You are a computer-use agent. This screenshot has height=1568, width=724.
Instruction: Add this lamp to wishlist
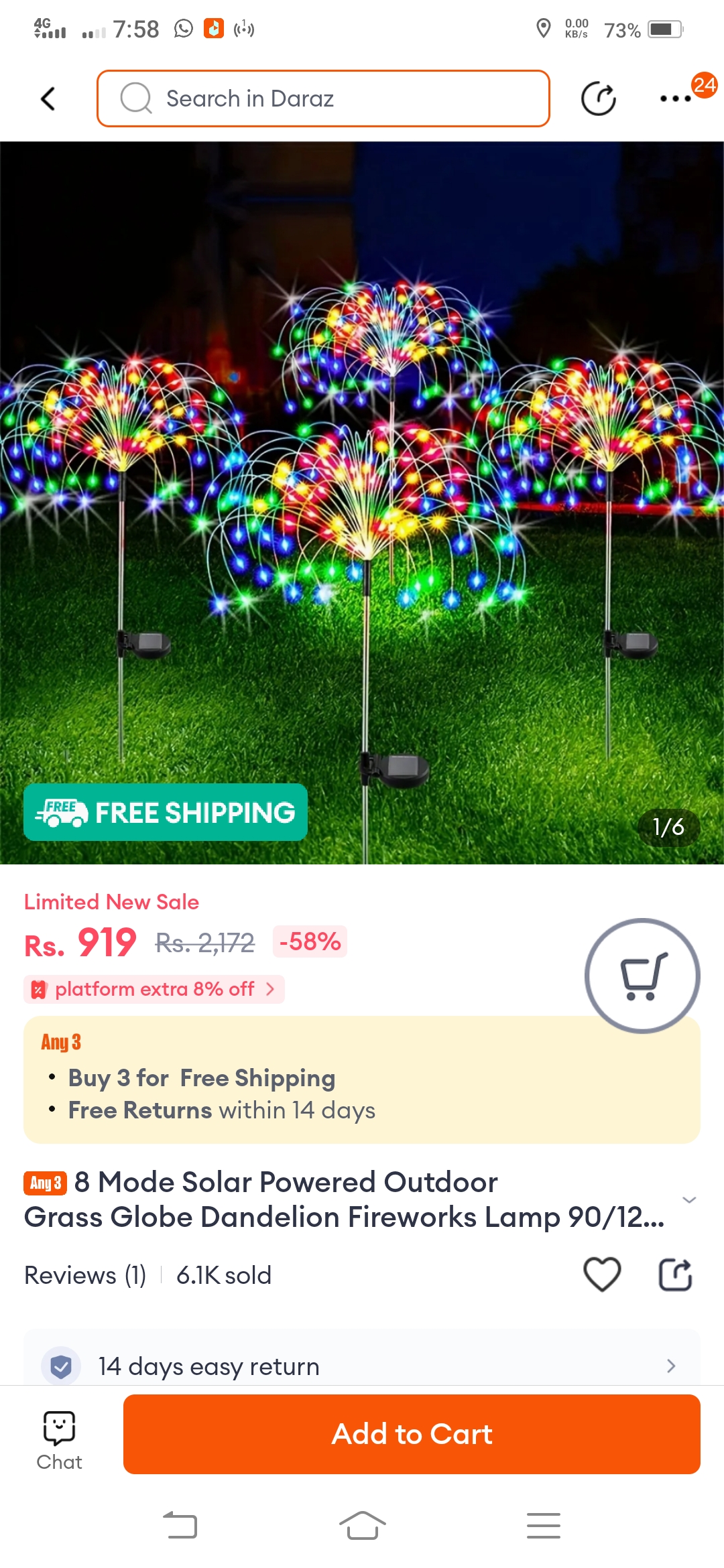pyautogui.click(x=602, y=1274)
